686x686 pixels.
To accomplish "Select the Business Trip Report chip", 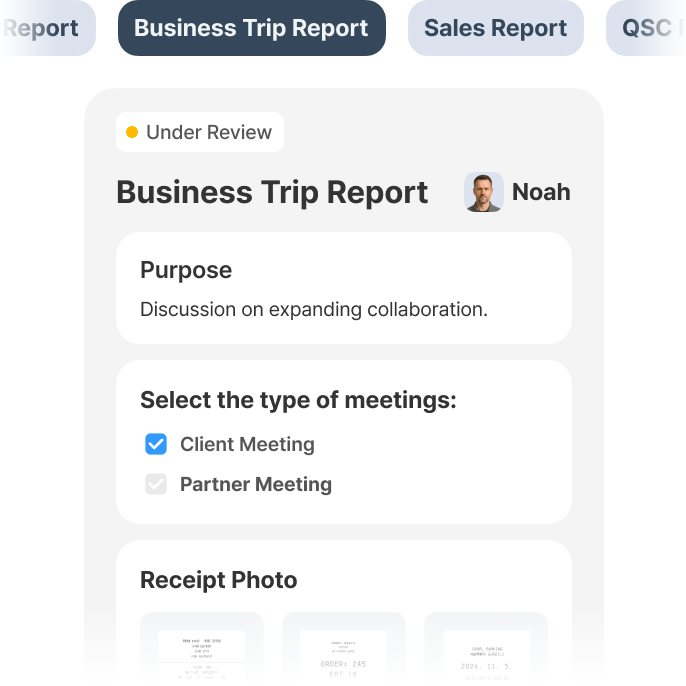I will [x=252, y=28].
